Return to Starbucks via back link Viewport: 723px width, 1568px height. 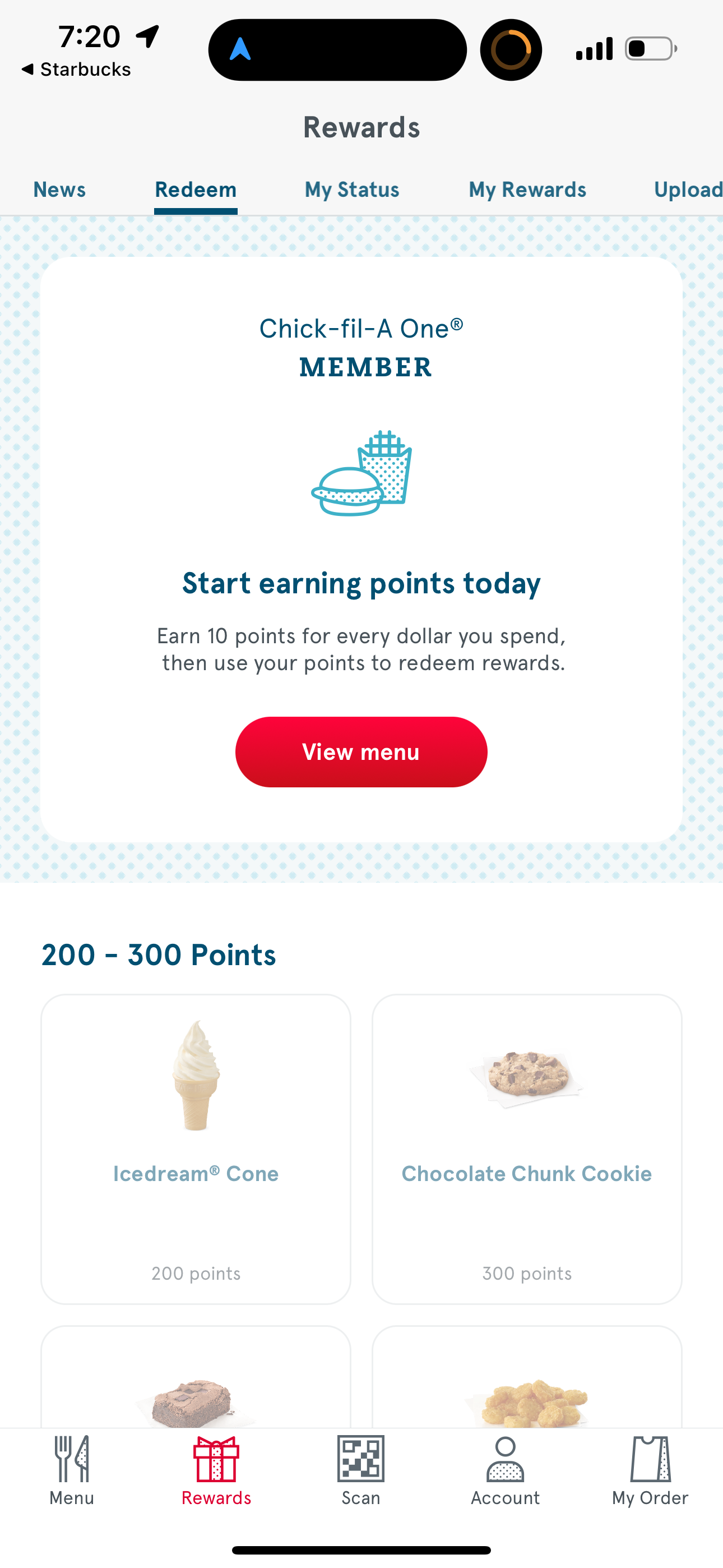click(x=76, y=69)
